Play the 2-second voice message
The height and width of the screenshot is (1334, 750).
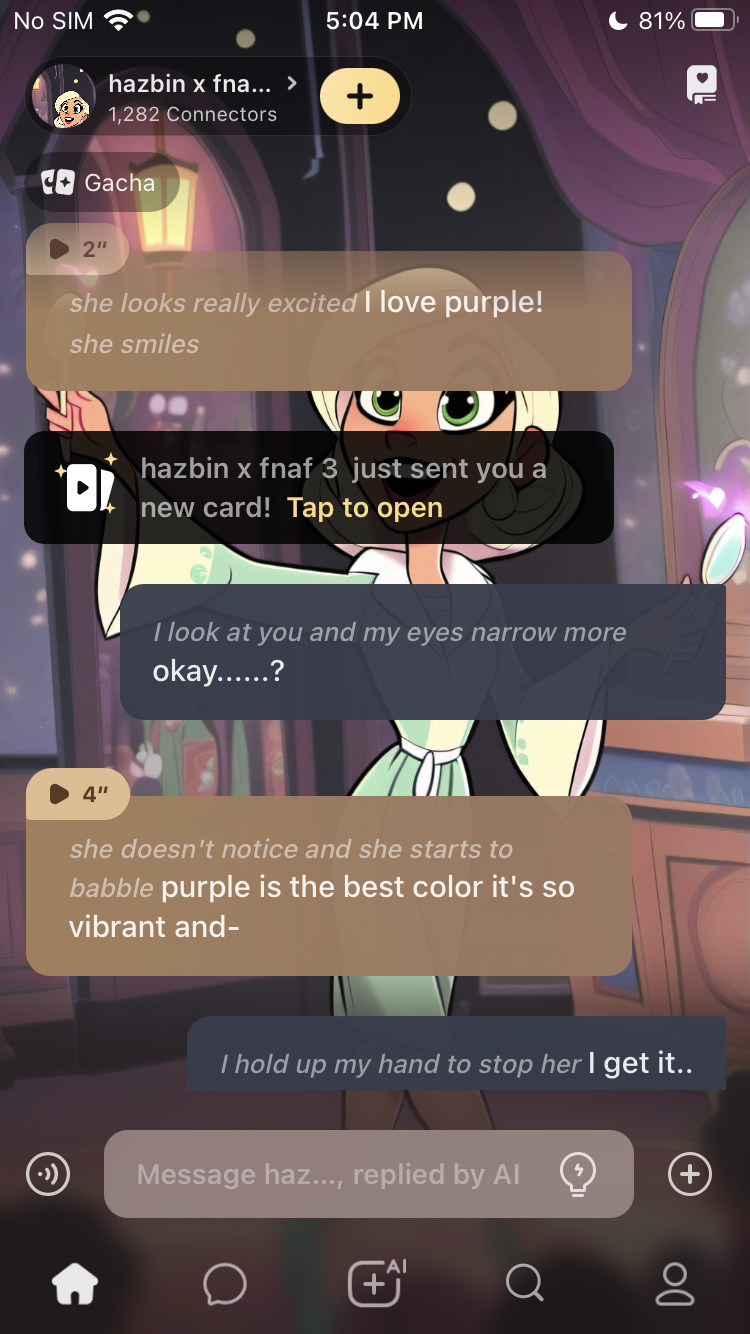click(77, 249)
